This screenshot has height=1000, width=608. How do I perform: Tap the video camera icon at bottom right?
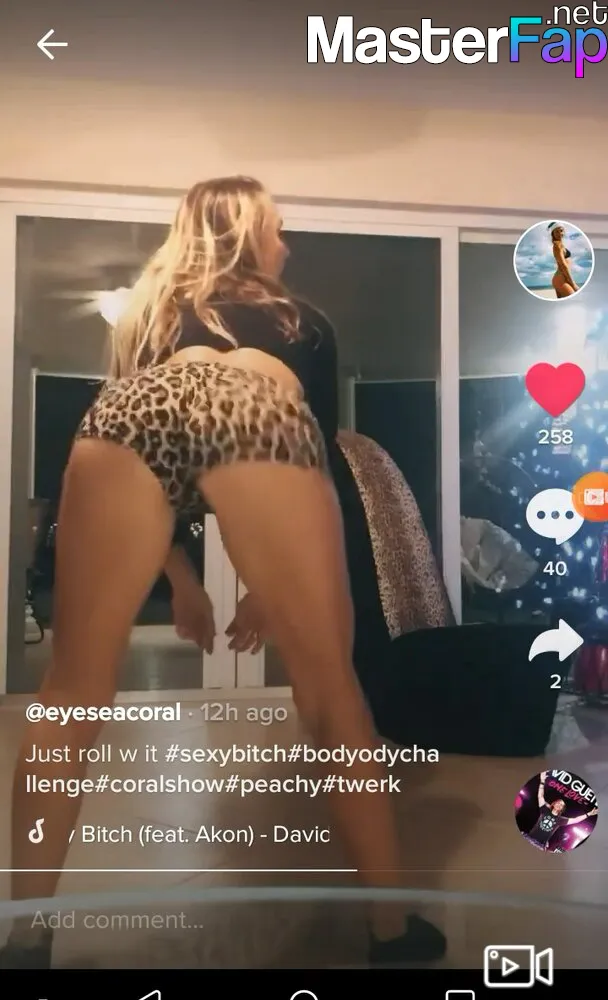tap(519, 966)
